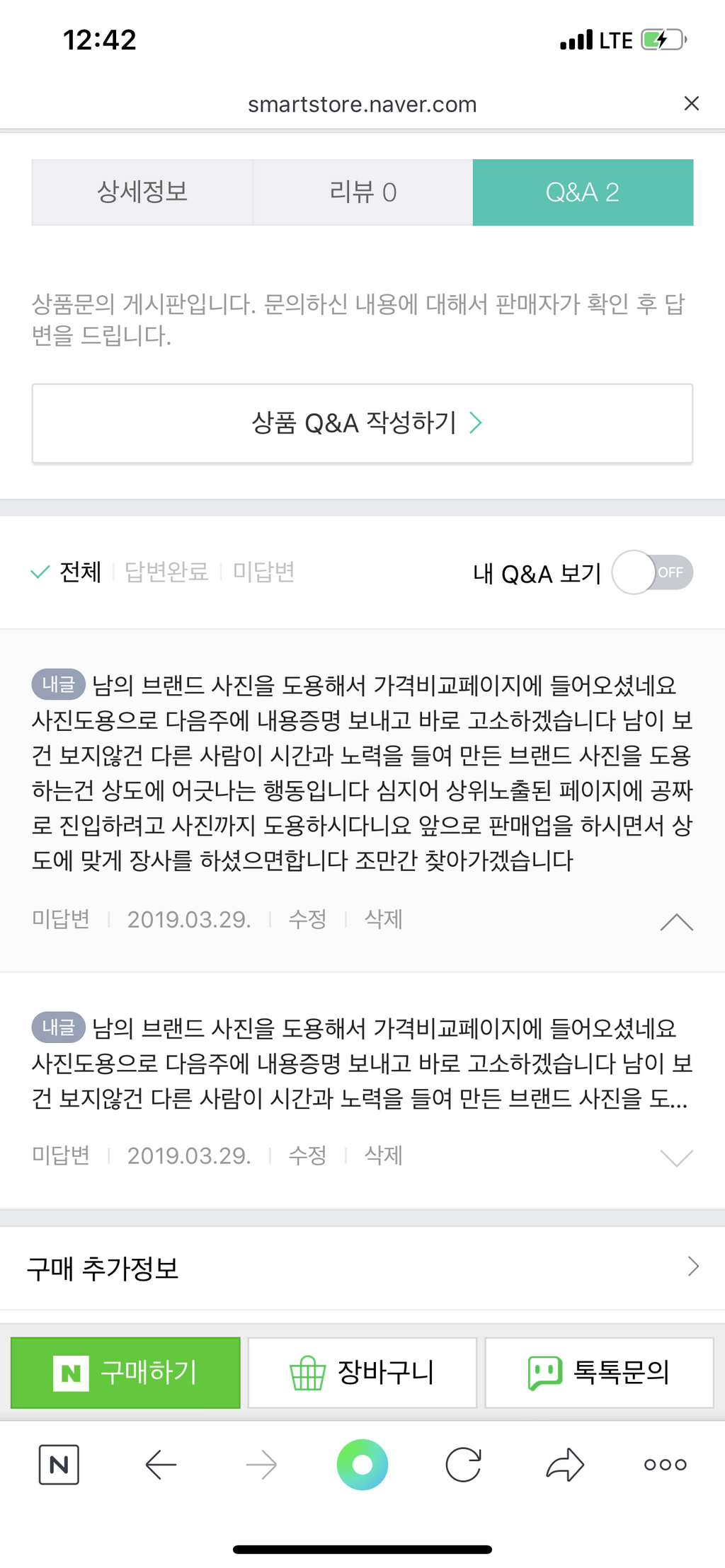Go back with the browser back arrow
Image resolution: width=725 pixels, height=1568 pixels.
pos(161,1465)
